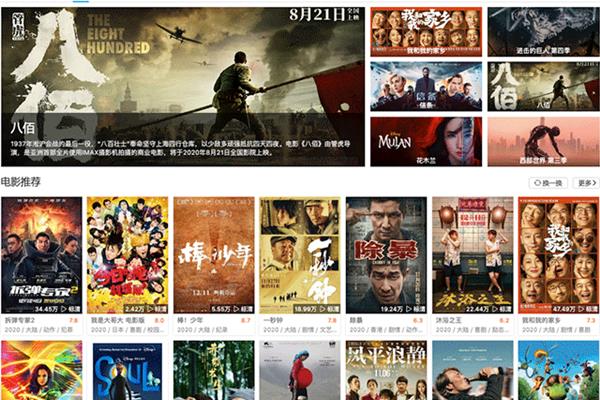
Task: Open 进击的巨人 第四季 tile
Action: pyautogui.click(x=541, y=30)
